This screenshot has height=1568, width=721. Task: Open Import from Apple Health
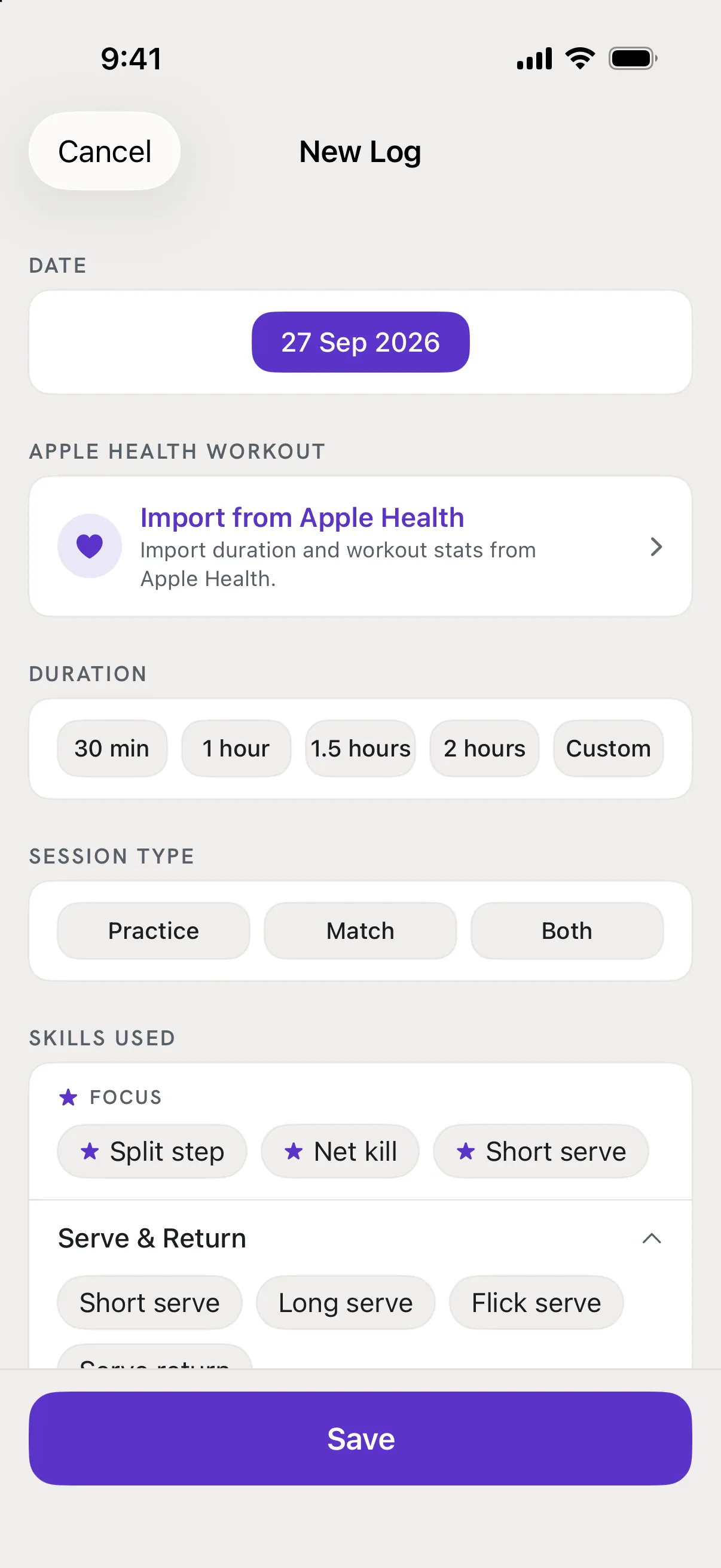pos(360,546)
